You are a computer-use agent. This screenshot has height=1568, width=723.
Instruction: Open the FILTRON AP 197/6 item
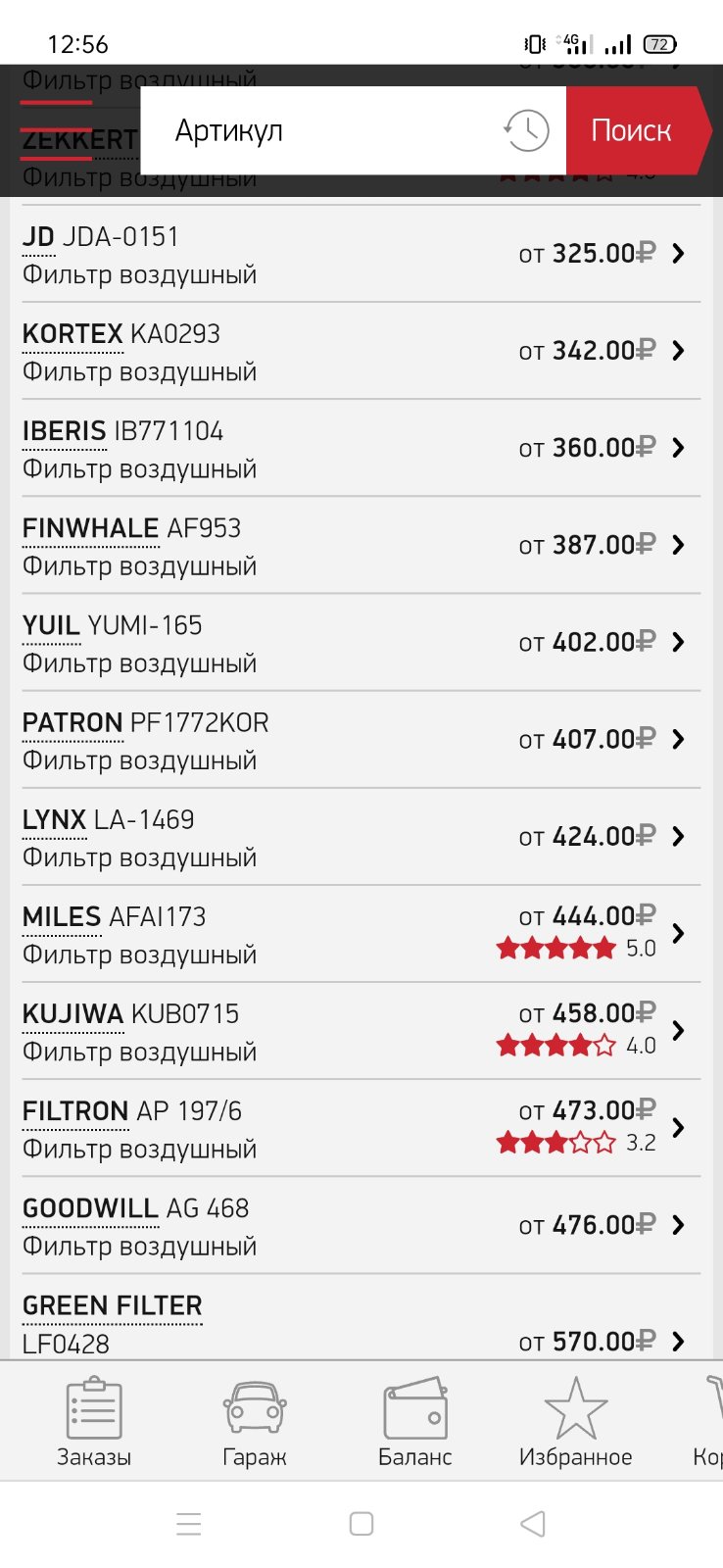click(x=361, y=1127)
